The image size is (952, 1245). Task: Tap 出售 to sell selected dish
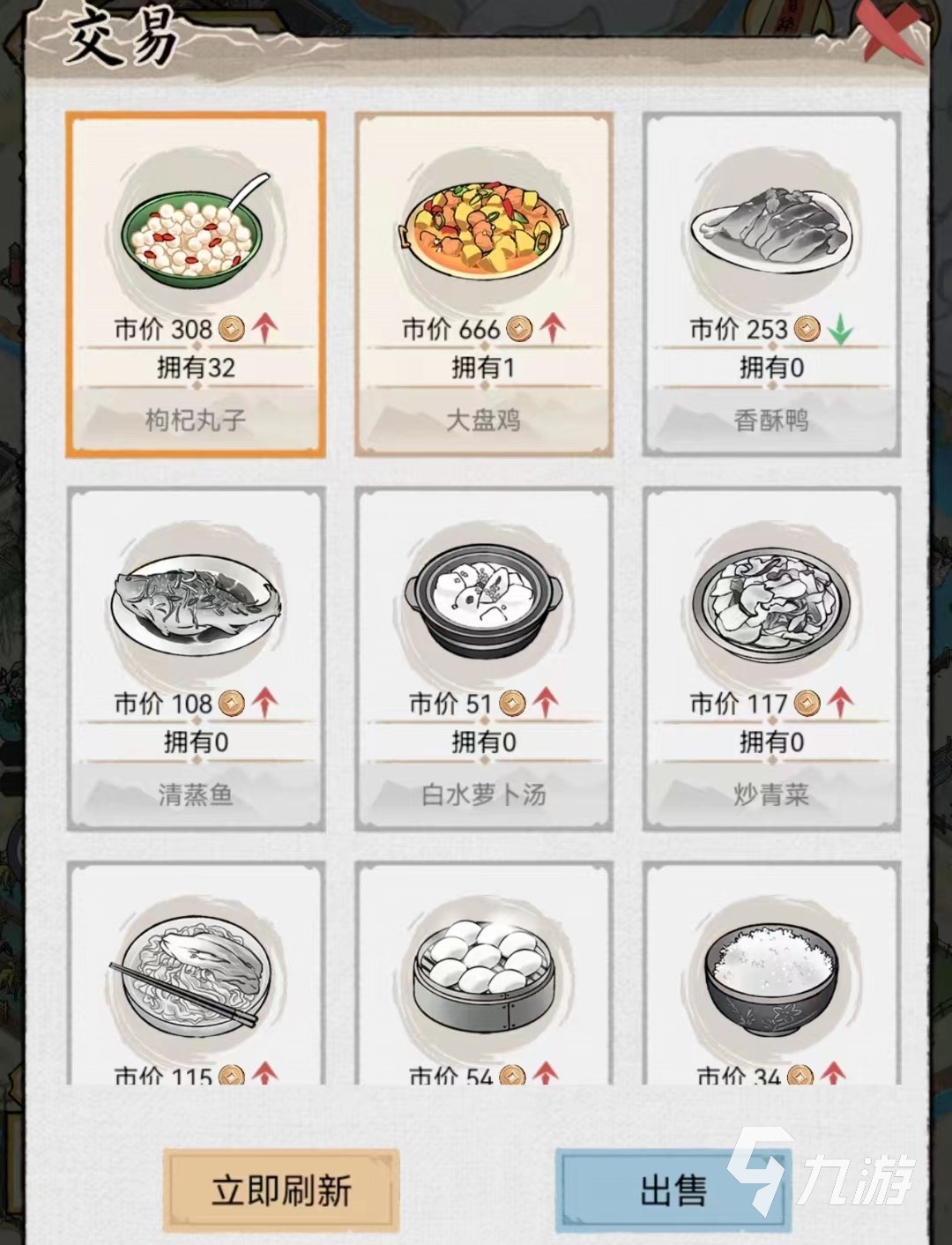click(x=673, y=1190)
